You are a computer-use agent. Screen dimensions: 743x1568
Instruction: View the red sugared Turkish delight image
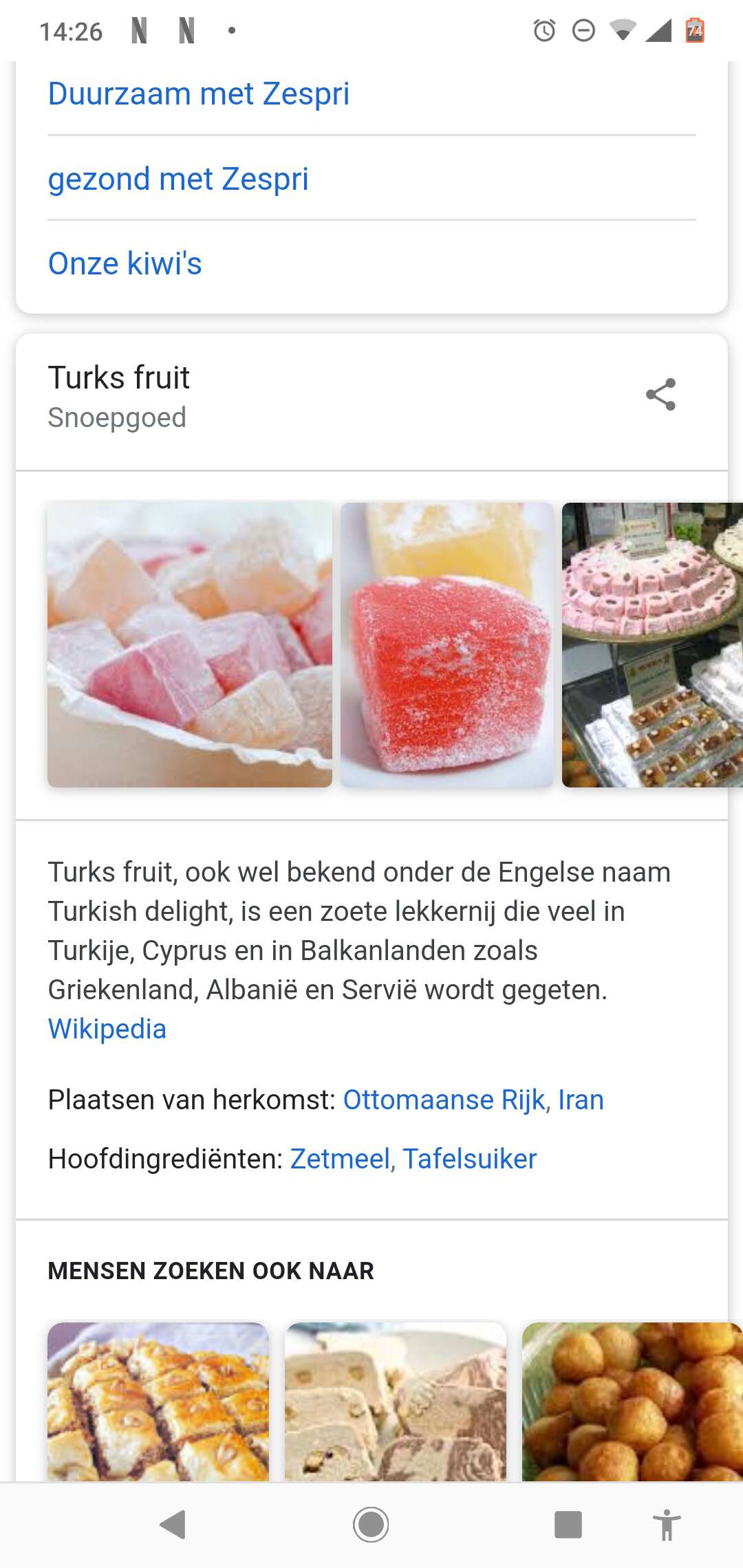pos(447,645)
